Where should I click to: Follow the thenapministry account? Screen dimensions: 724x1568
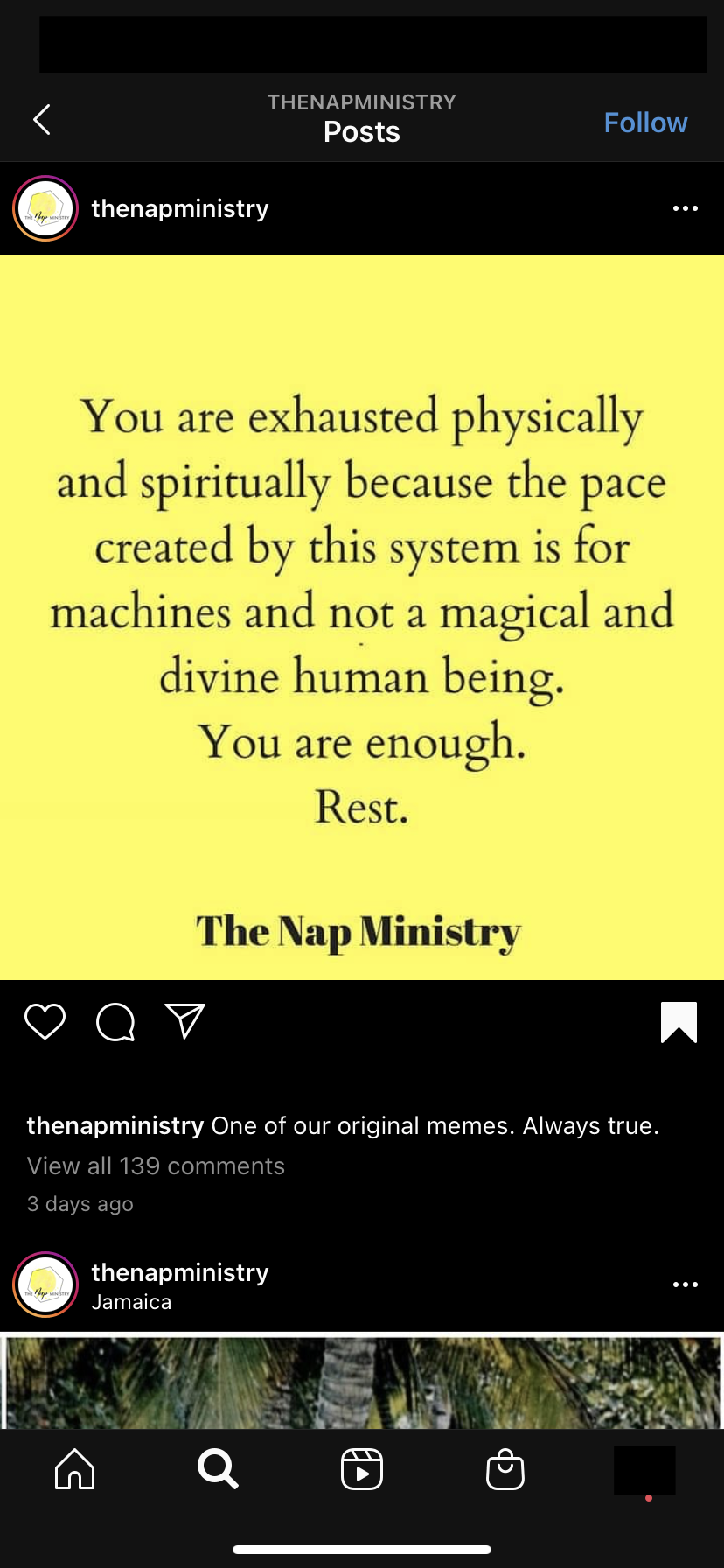pos(645,122)
